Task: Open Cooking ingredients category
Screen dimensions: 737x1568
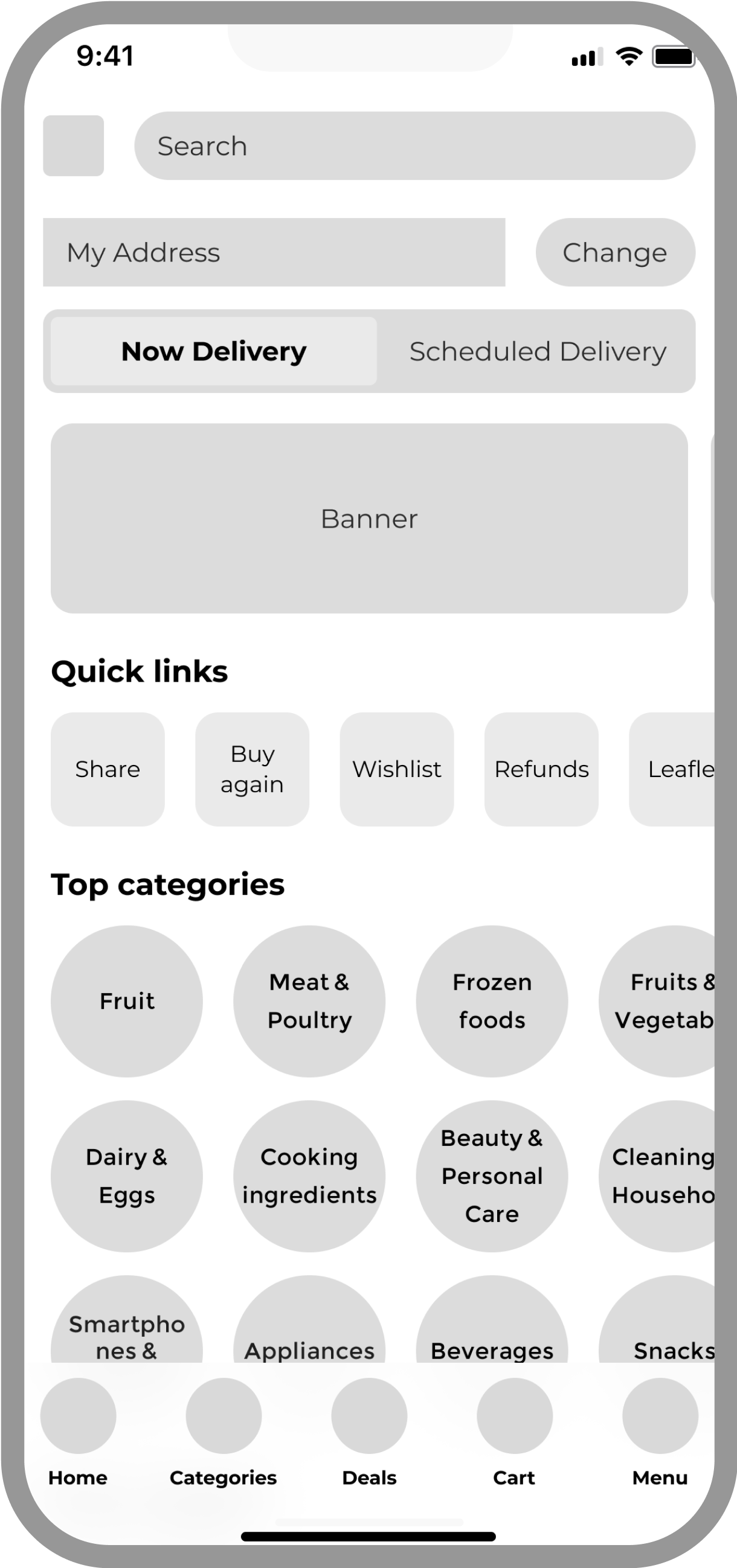Action: click(x=309, y=1176)
